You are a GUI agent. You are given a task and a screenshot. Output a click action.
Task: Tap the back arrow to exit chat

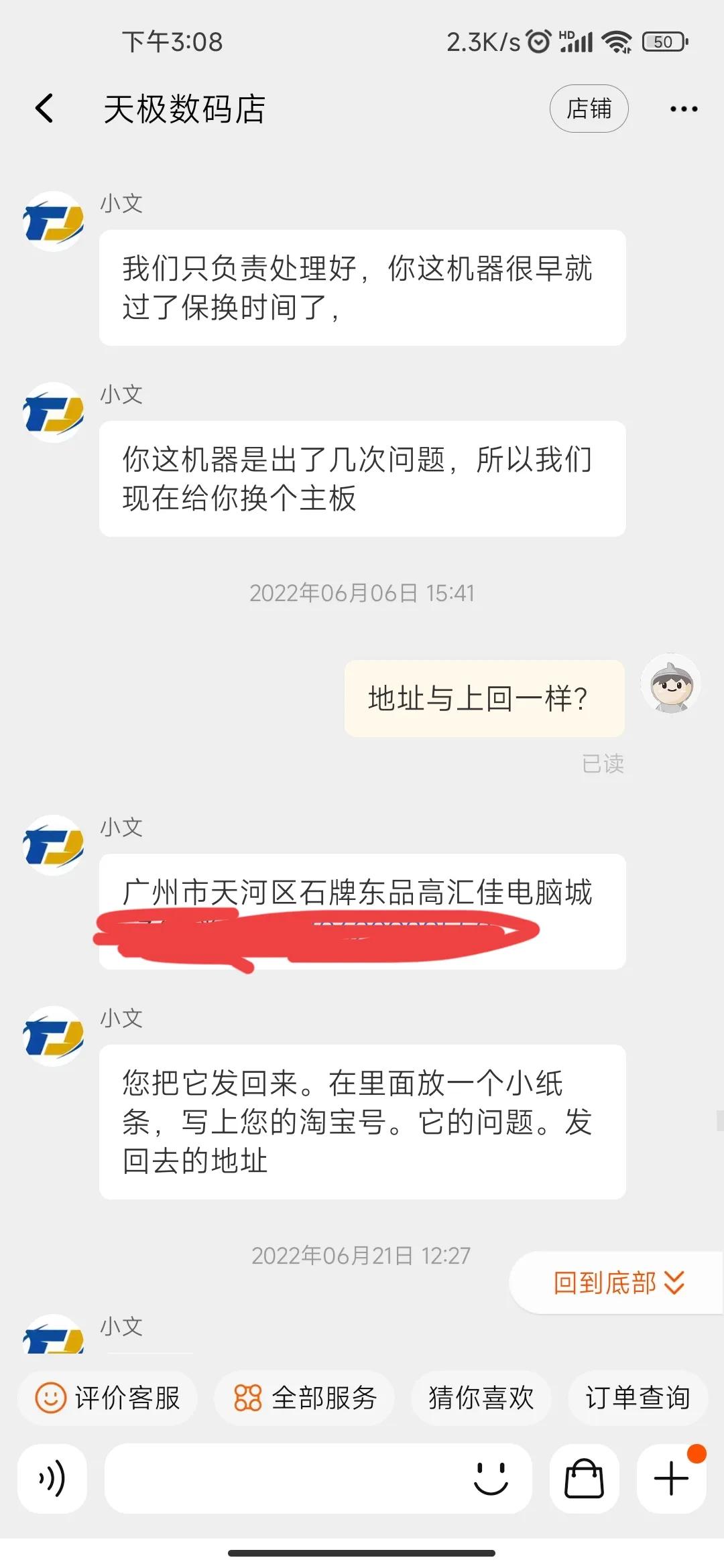click(x=44, y=109)
